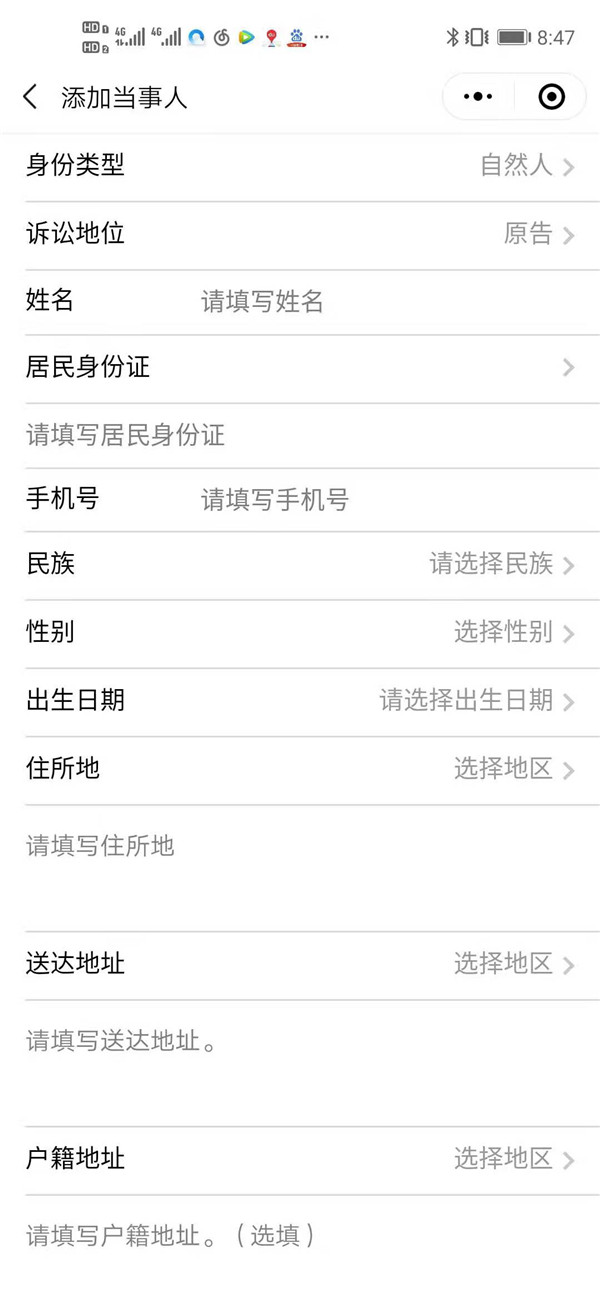Open the mini program more-options menu

tap(479, 97)
